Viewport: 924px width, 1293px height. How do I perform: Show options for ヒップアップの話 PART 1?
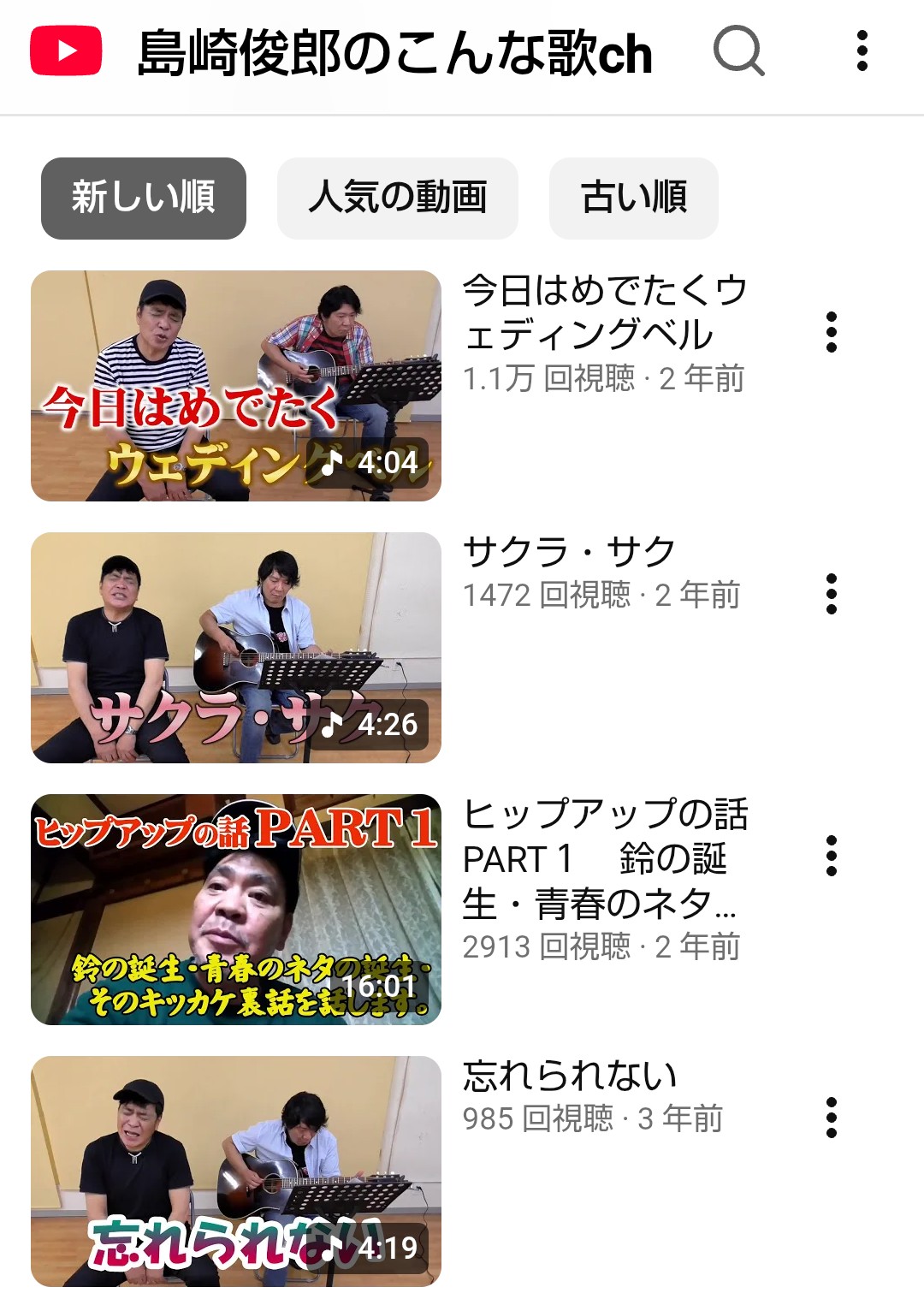point(831,856)
